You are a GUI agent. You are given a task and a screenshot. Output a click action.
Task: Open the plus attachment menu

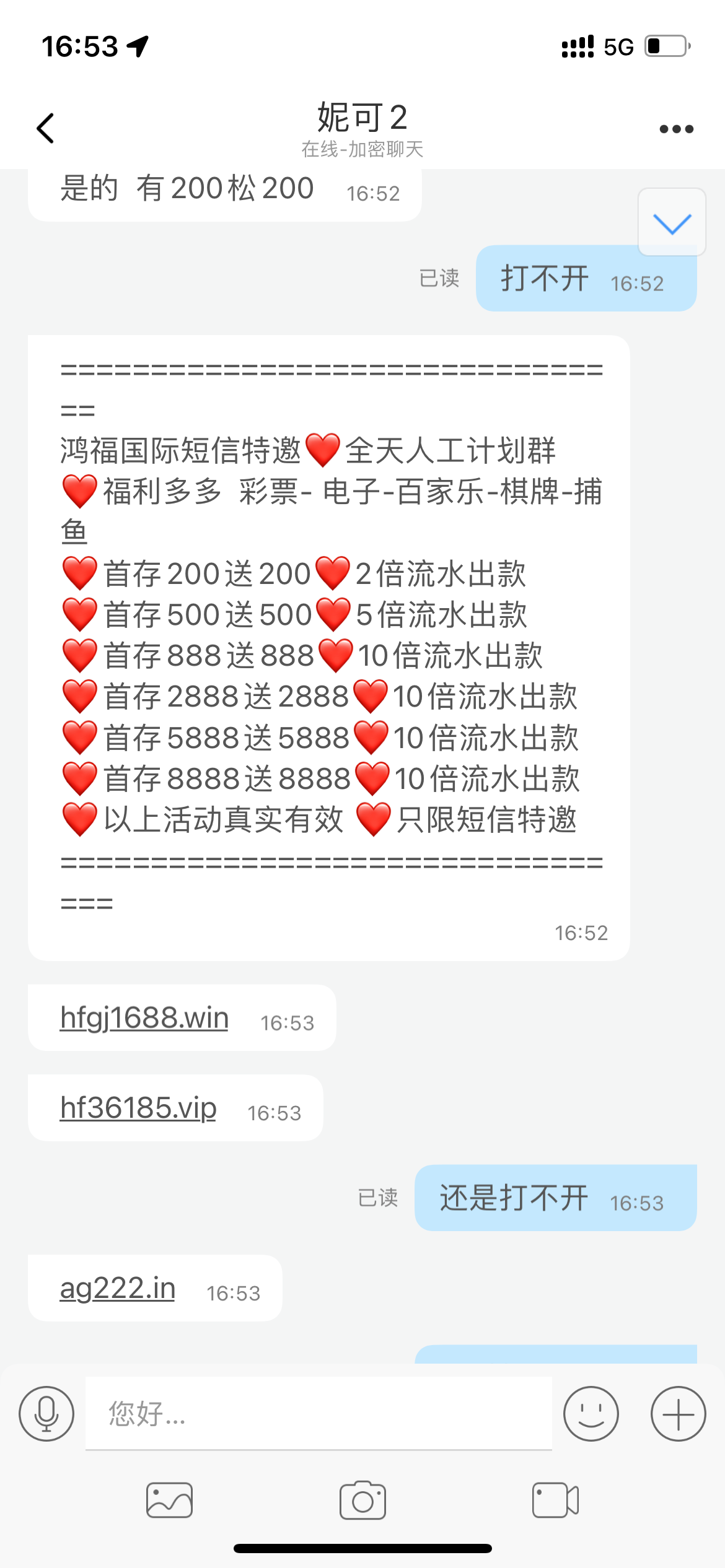coord(678,1414)
